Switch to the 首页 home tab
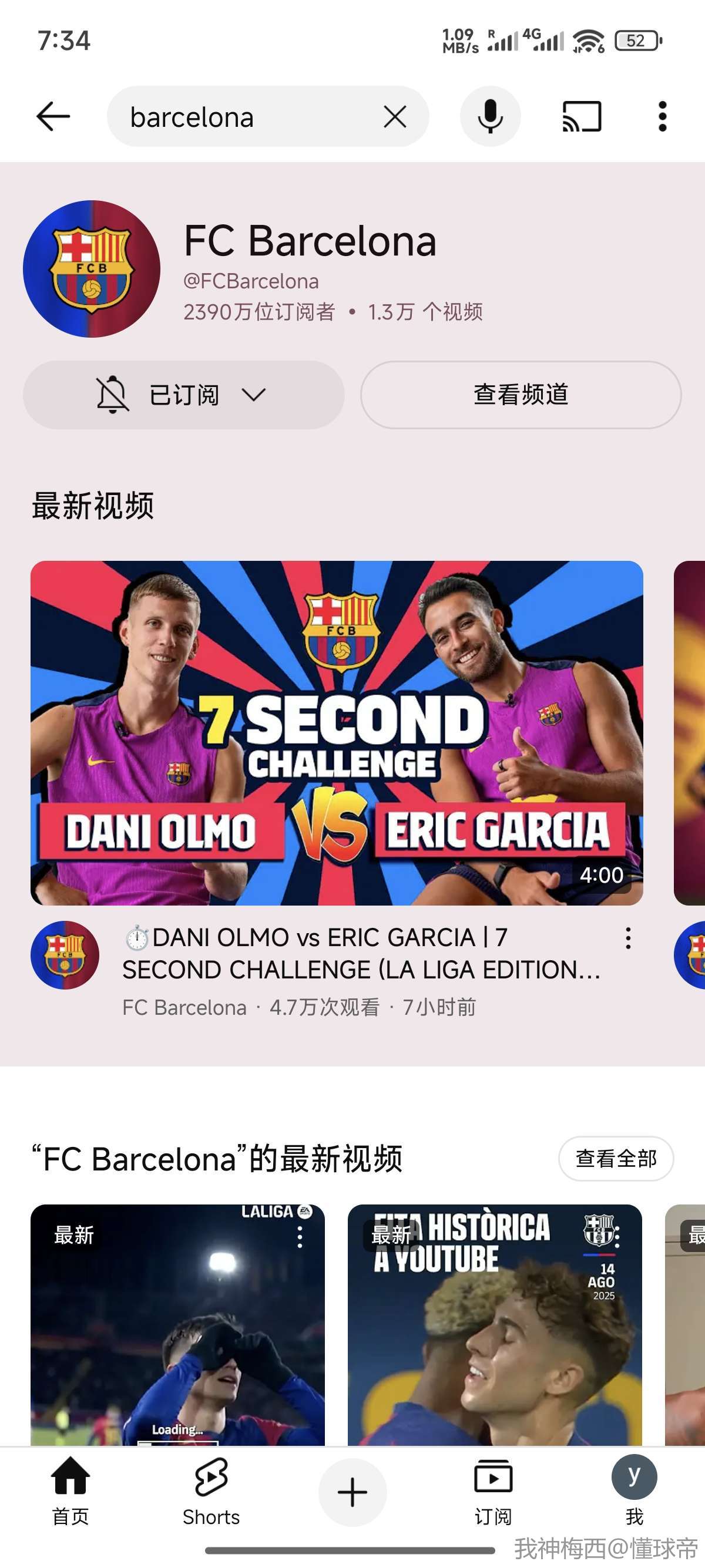This screenshot has width=705, height=1568. click(x=70, y=1491)
